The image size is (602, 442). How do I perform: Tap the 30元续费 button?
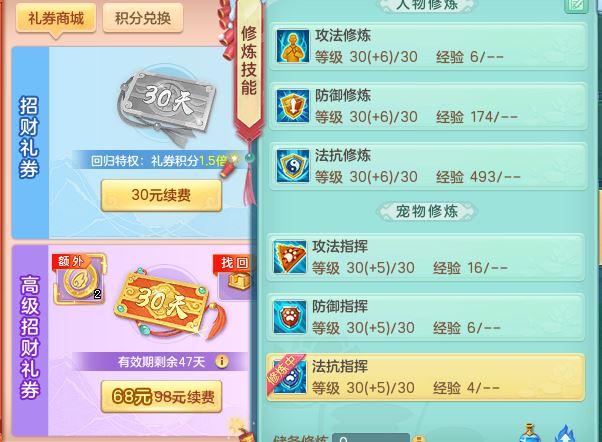pyautogui.click(x=161, y=195)
